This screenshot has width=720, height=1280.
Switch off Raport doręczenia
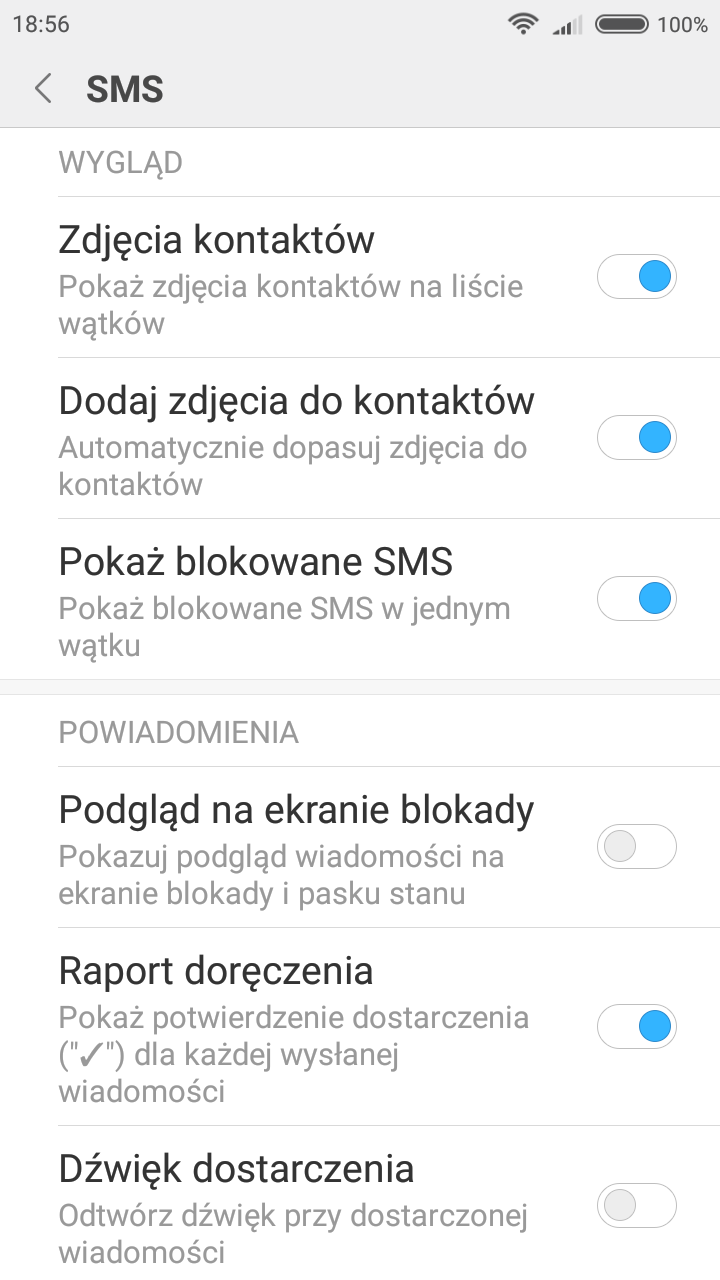coord(637,1026)
